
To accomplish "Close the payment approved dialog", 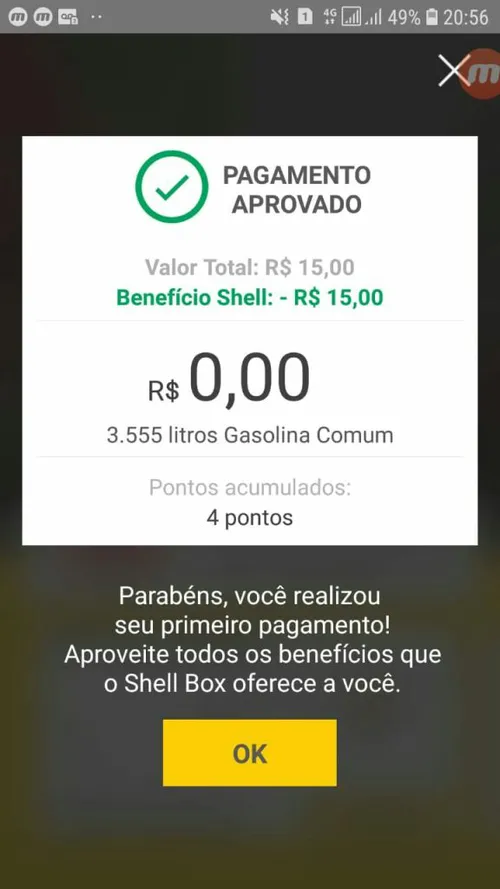I will click(x=454, y=71).
